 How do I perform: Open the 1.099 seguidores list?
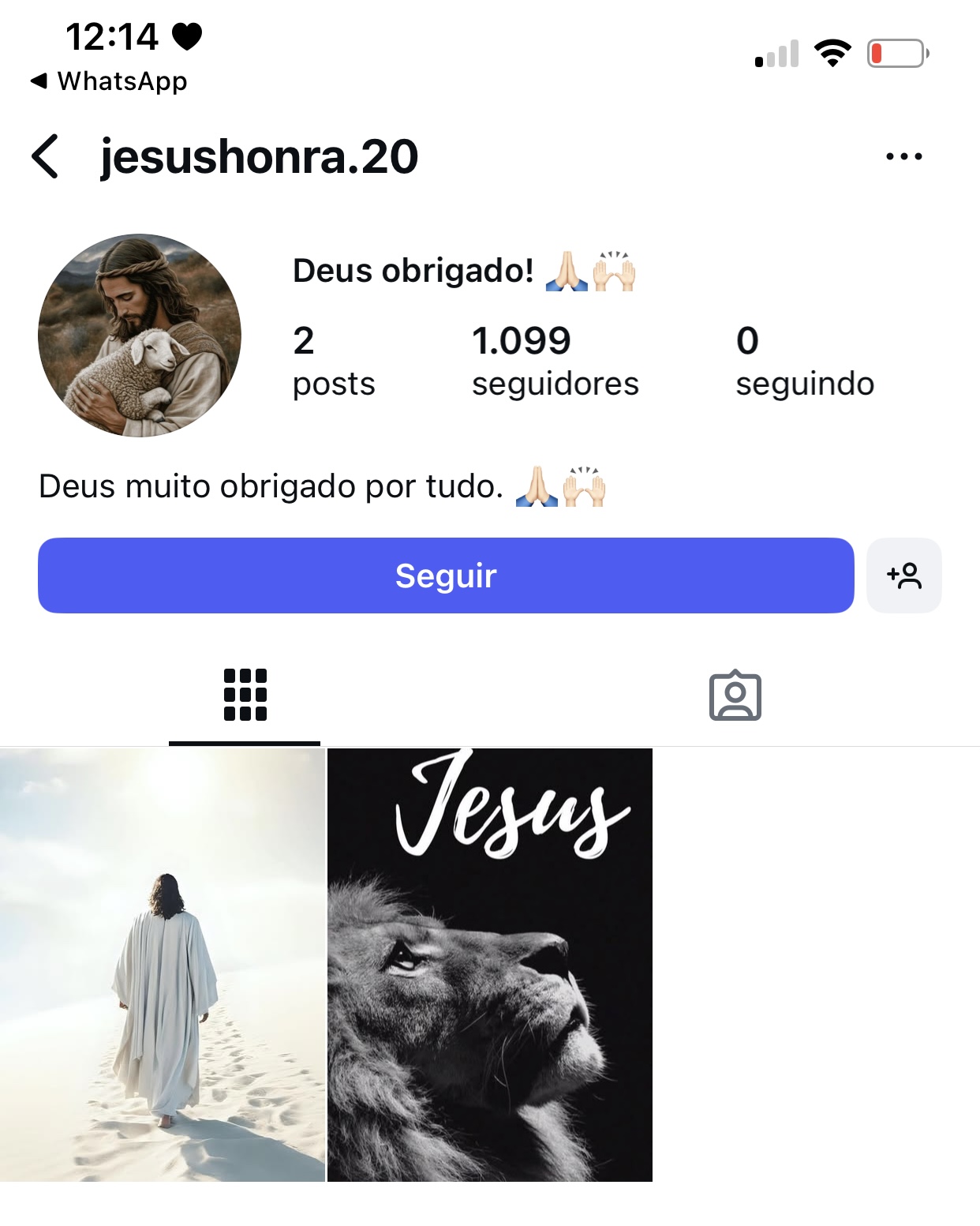click(555, 362)
